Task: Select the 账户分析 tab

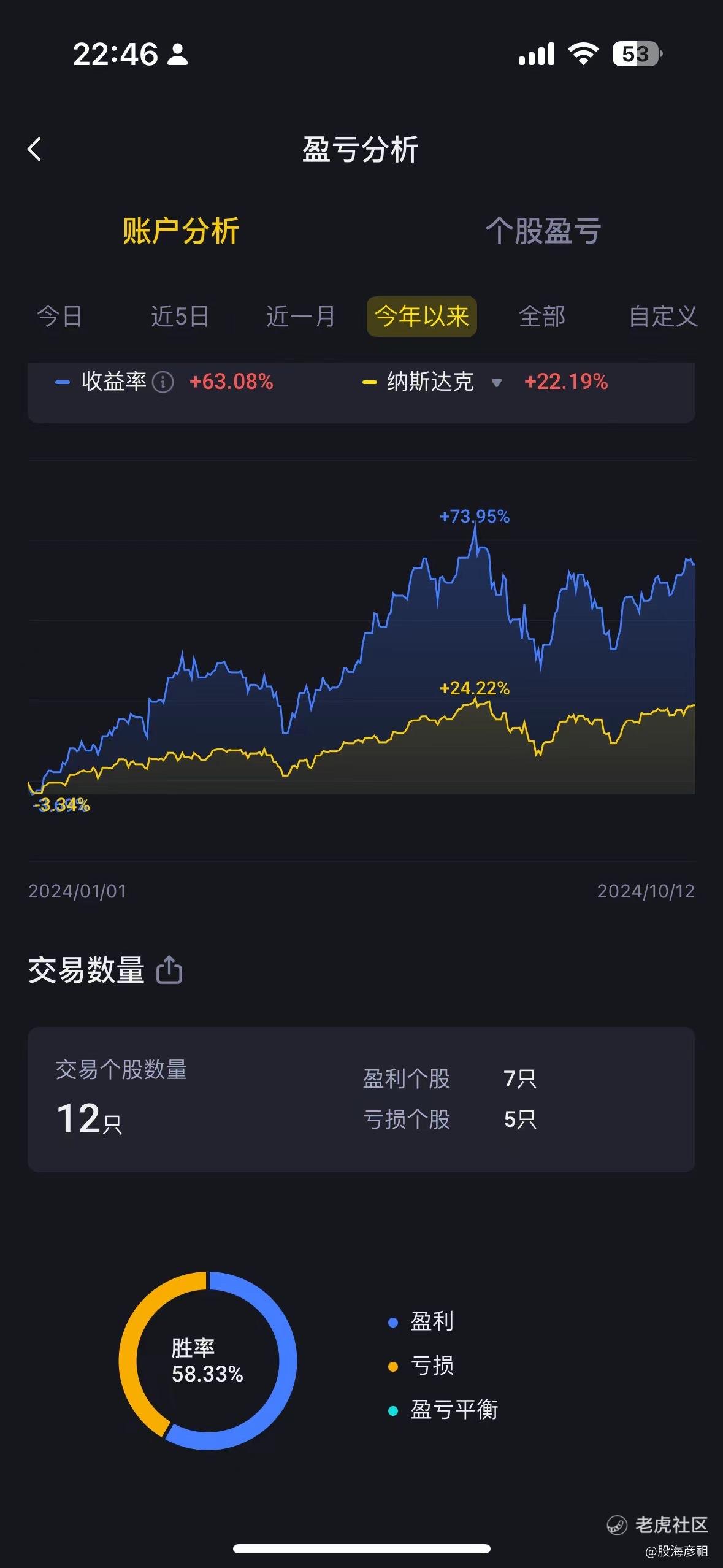Action: click(x=180, y=231)
